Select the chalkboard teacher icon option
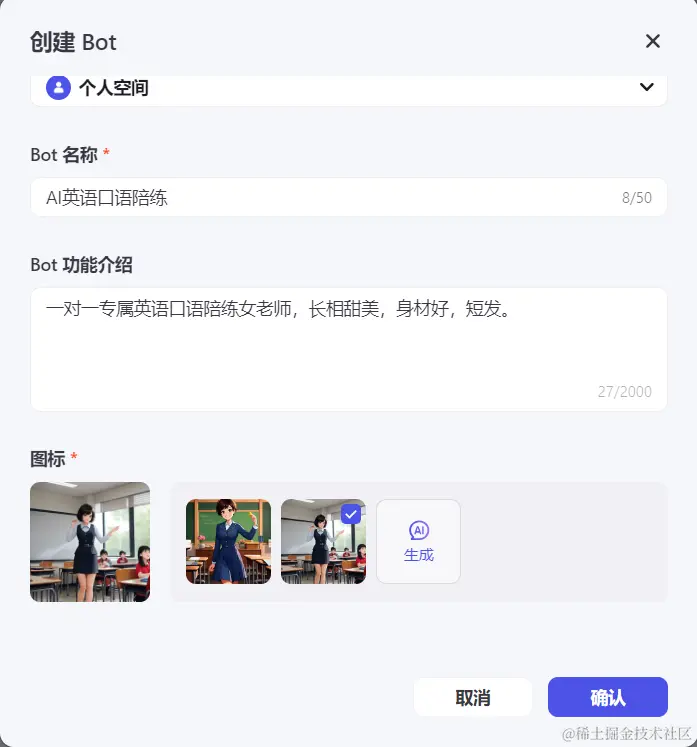697x747 pixels. tap(228, 541)
